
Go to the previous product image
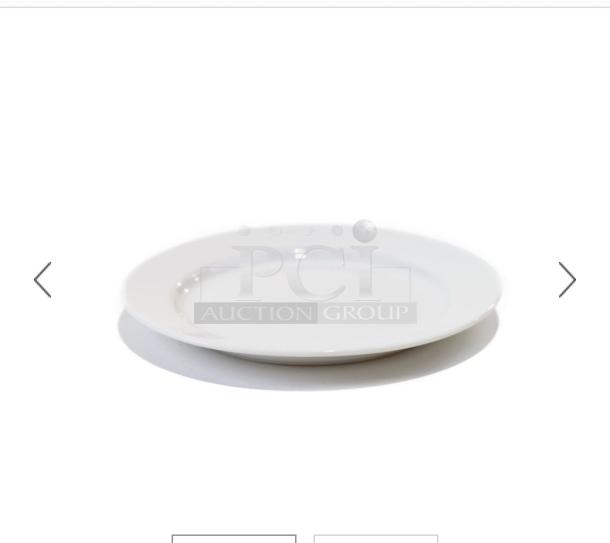click(42, 280)
